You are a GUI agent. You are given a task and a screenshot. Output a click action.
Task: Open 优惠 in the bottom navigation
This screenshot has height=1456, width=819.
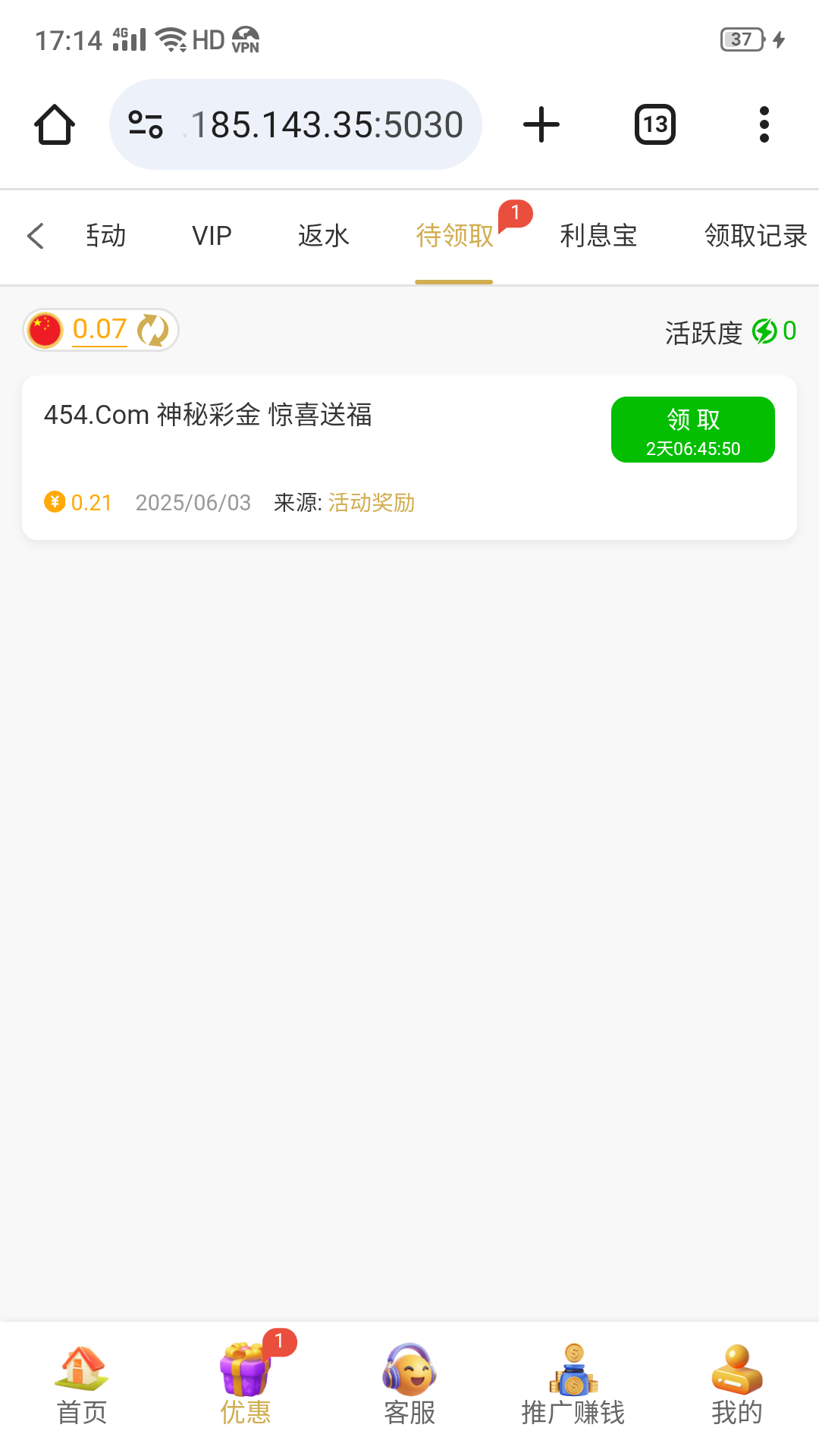pyautogui.click(x=246, y=1385)
